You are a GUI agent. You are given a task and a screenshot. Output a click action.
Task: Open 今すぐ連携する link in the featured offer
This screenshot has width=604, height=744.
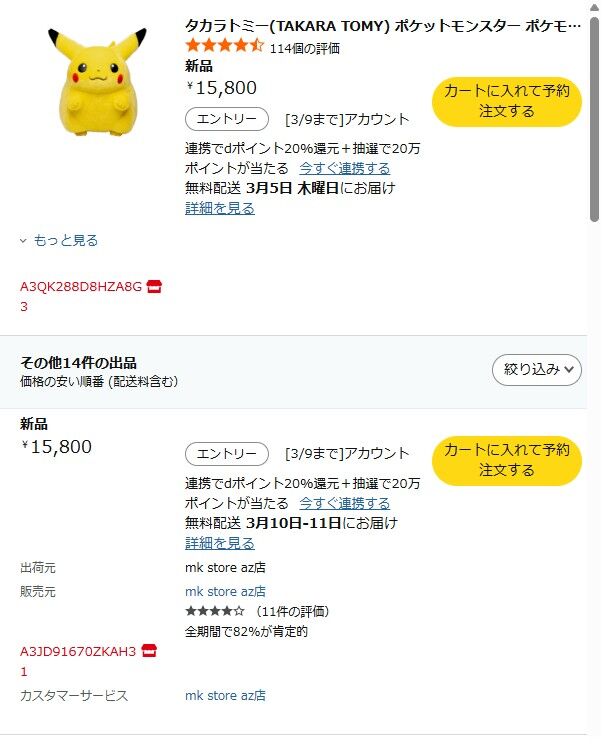coord(344,168)
